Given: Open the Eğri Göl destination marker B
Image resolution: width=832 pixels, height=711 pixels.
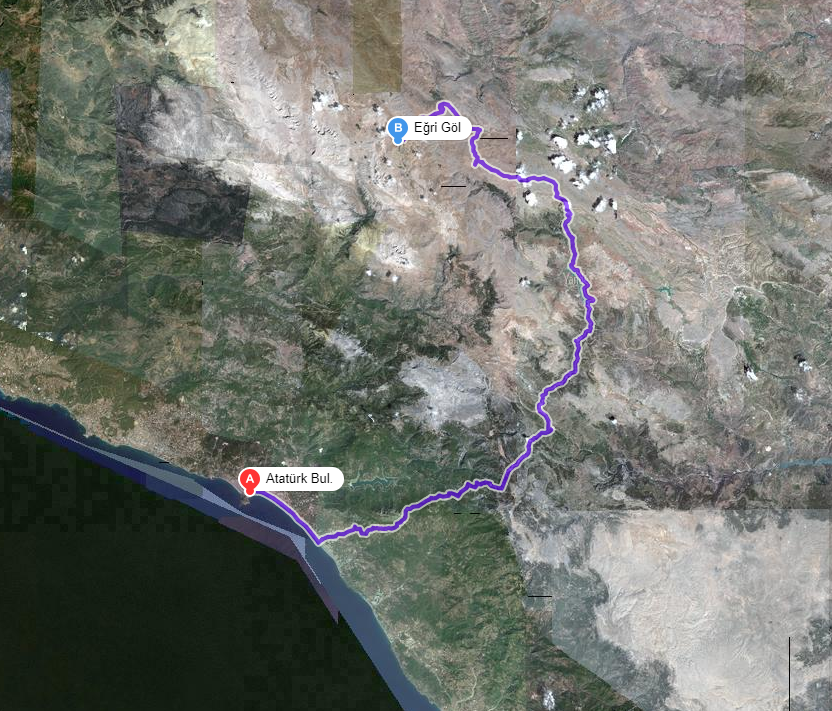Looking at the screenshot, I should click(x=398, y=128).
